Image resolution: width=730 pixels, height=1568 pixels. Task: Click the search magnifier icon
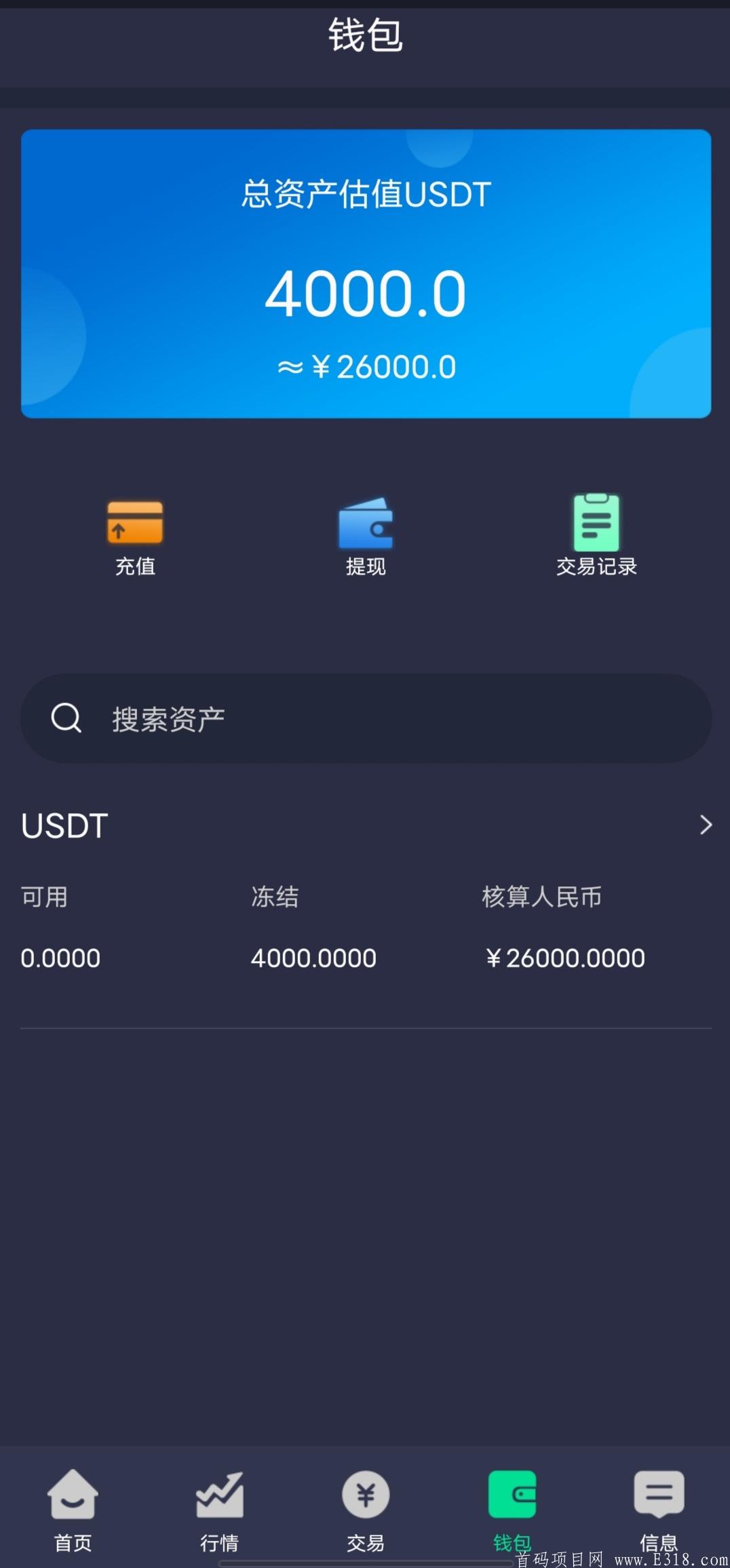click(66, 718)
